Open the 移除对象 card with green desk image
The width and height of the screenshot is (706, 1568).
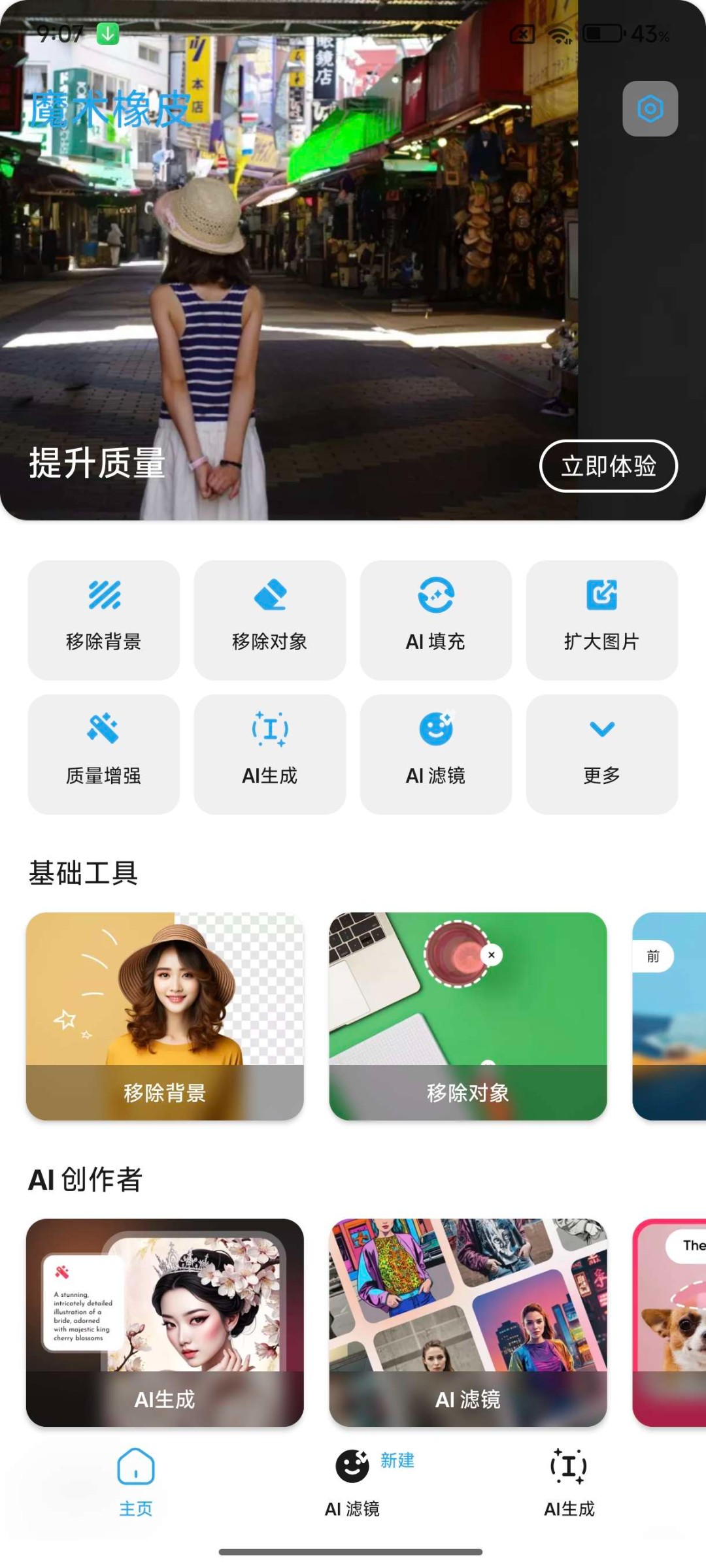coord(468,1016)
